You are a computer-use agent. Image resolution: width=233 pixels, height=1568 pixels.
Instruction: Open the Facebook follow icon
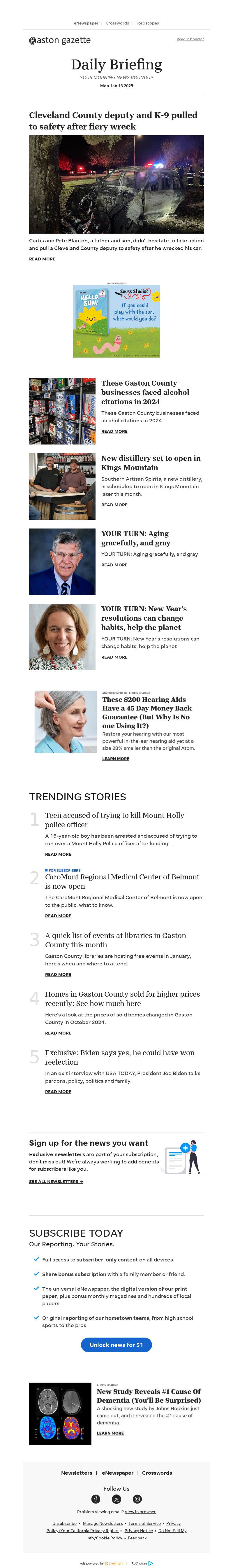coord(96,1499)
